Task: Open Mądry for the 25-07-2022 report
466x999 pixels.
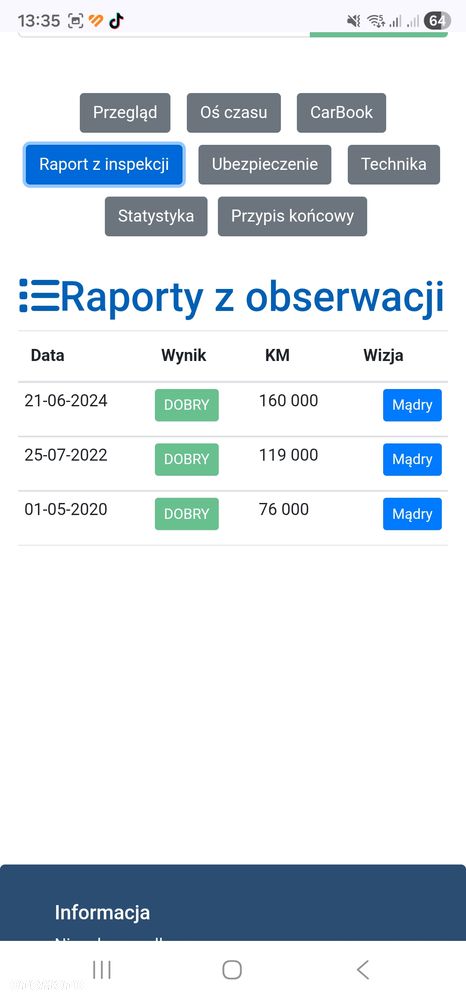Action: [412, 459]
